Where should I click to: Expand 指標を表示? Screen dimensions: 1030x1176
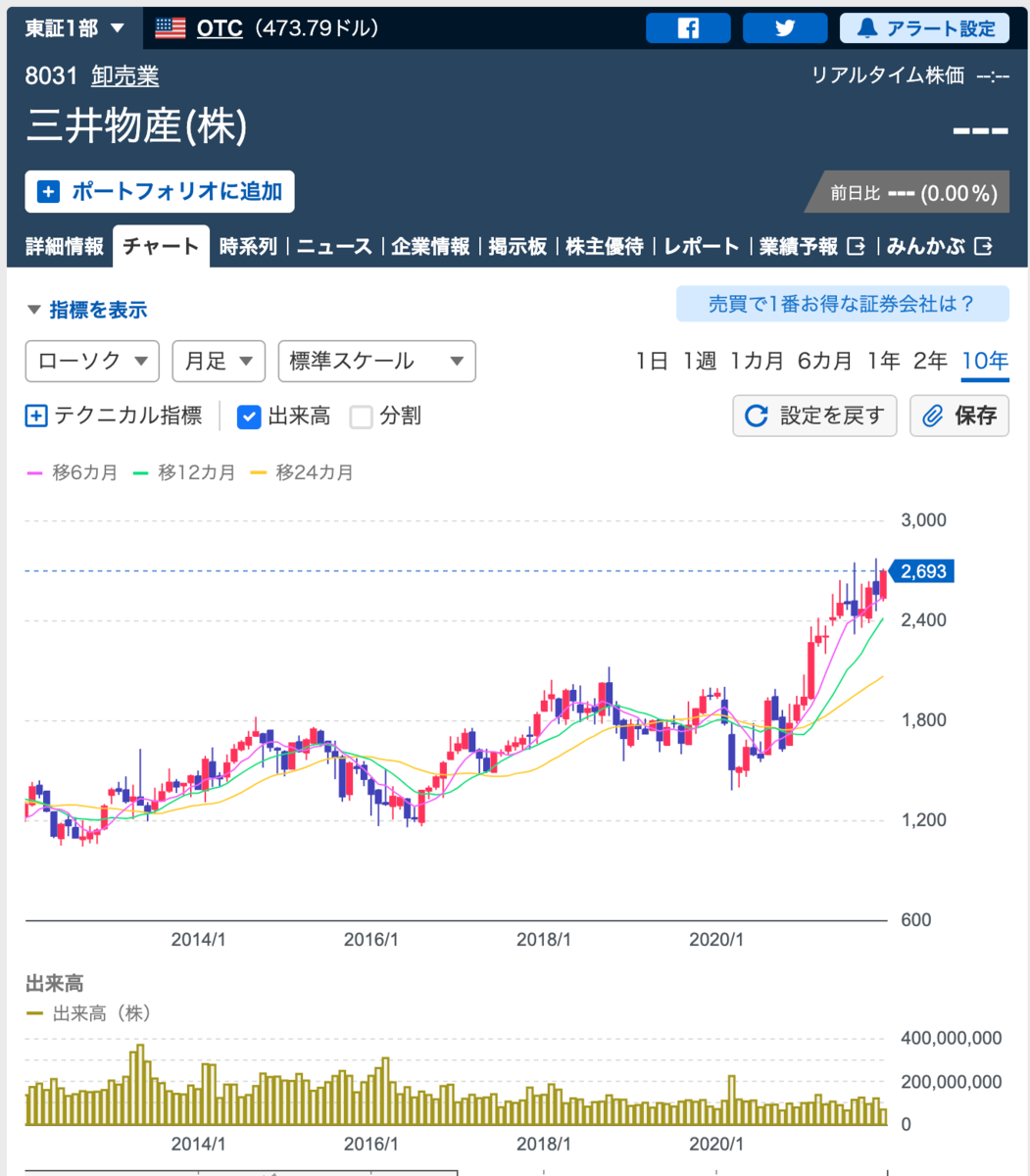(x=87, y=310)
